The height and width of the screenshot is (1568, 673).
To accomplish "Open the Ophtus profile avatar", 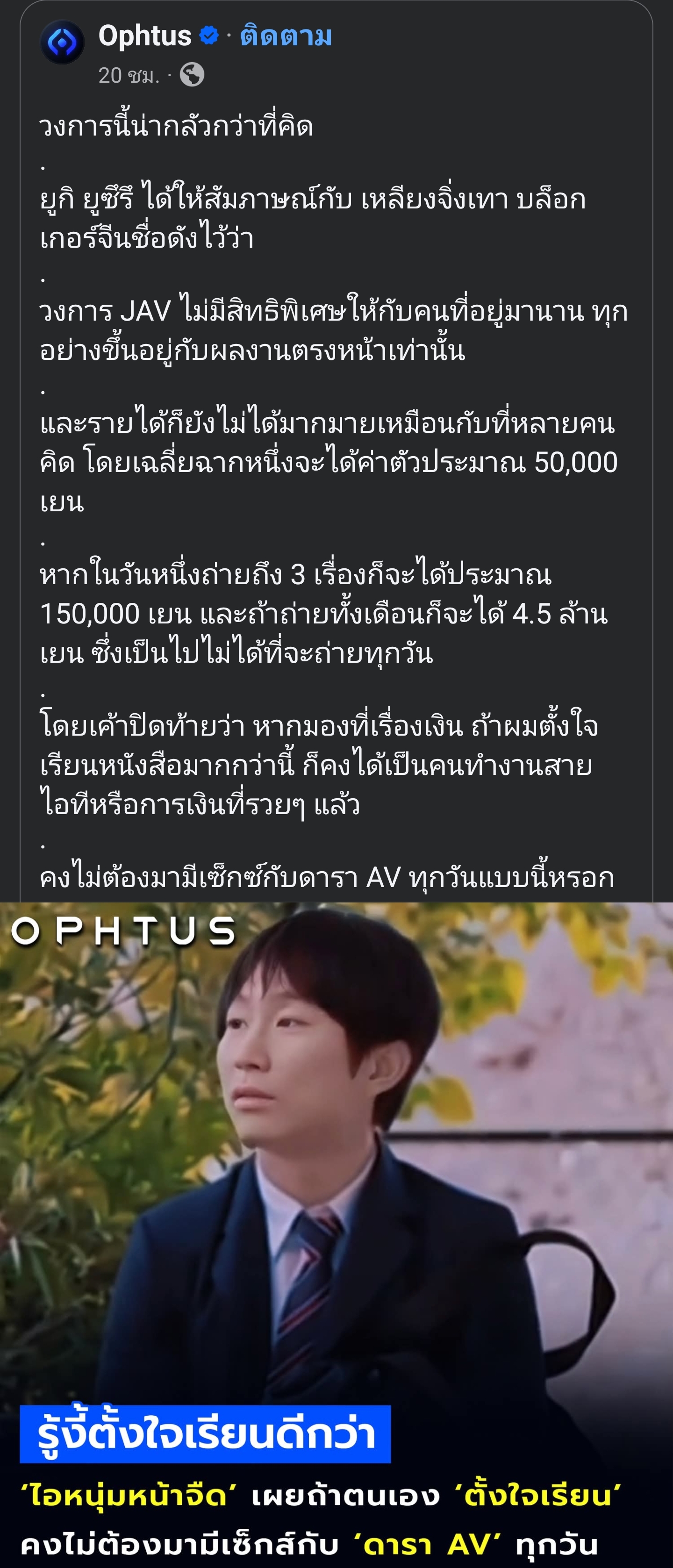I will pyautogui.click(x=62, y=43).
